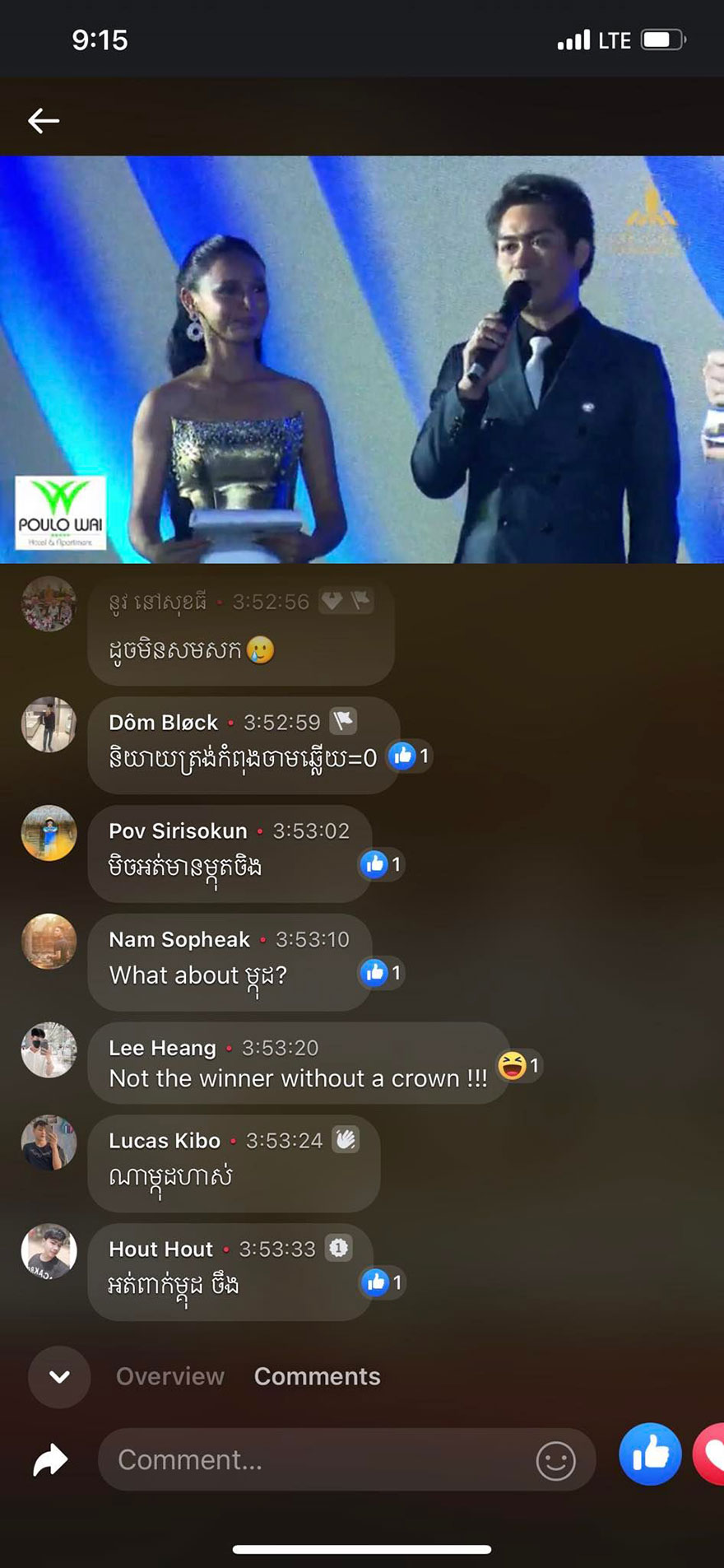The height and width of the screenshot is (1568, 724).
Task: Open the emoji picker in comment box
Action: tap(555, 1460)
